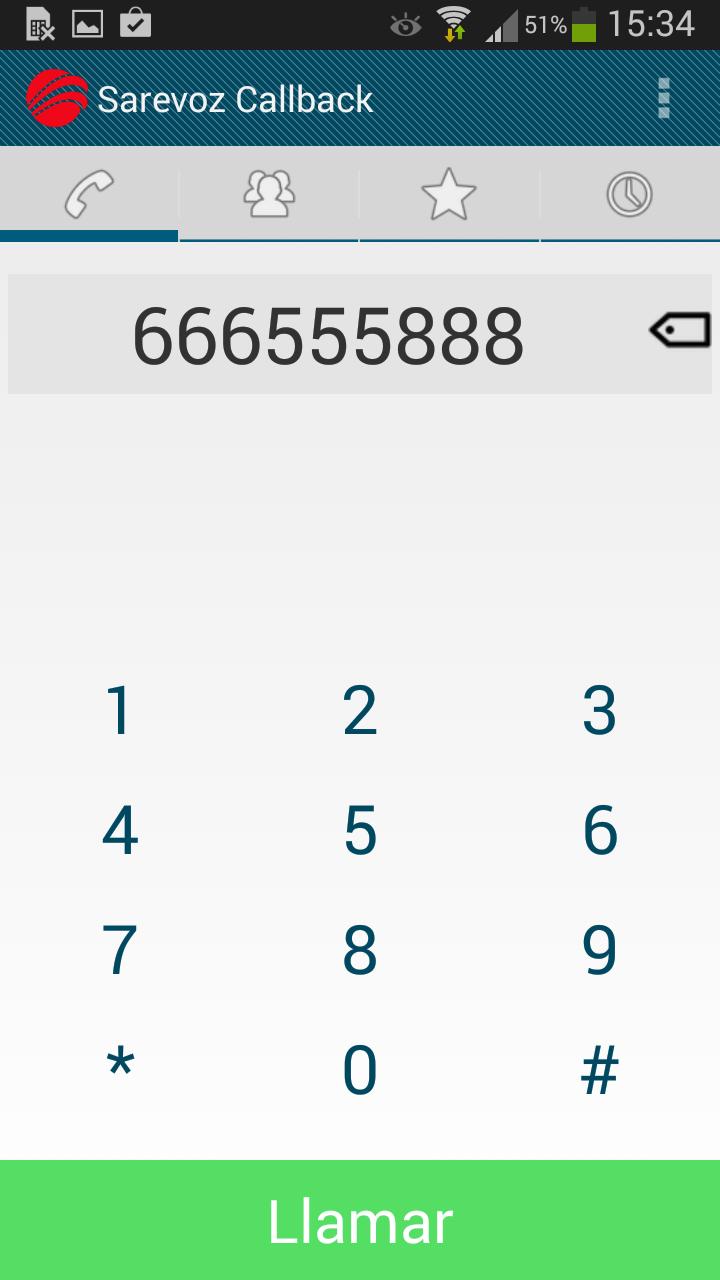Enter digit 4 on the keypad
Image resolution: width=720 pixels, height=1280 pixels.
[120, 831]
